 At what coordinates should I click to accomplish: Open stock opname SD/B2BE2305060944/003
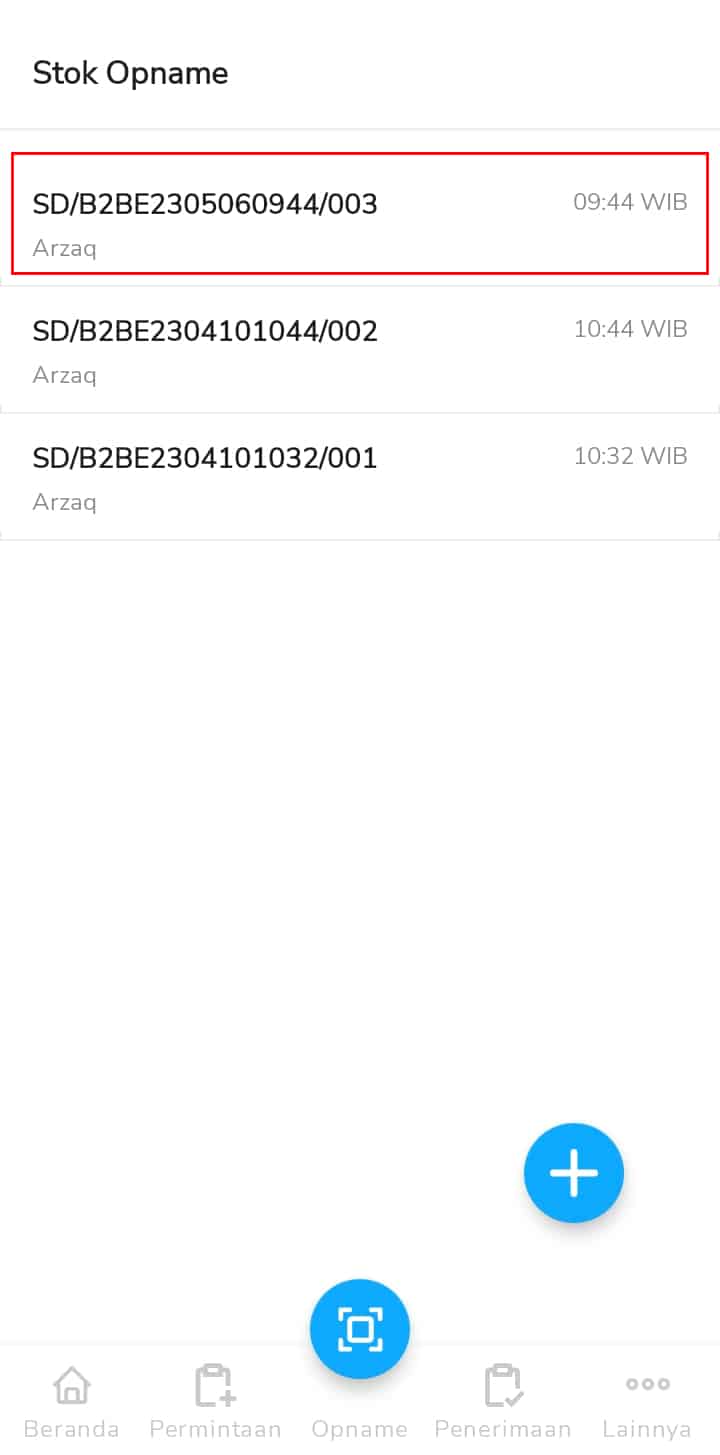360,213
